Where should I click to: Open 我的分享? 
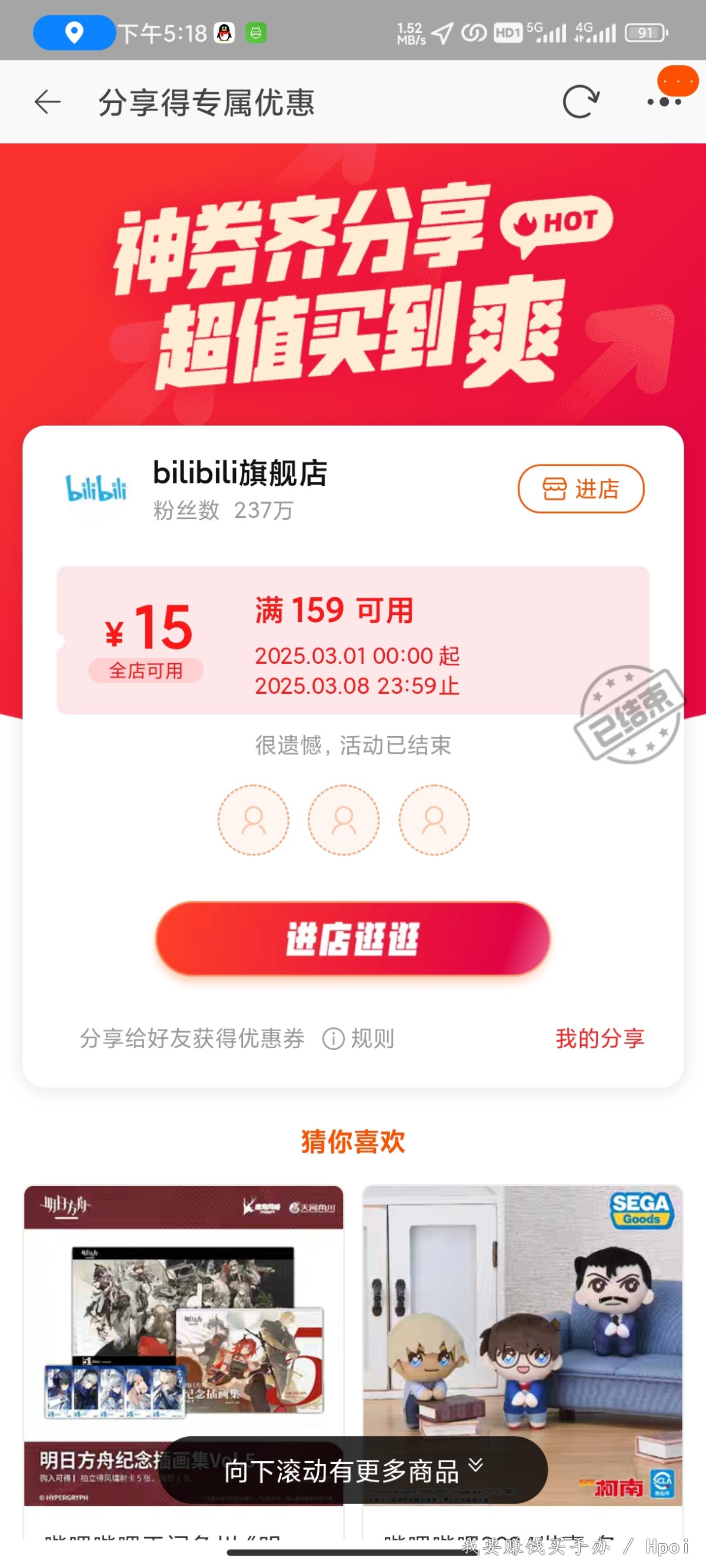tap(600, 1038)
